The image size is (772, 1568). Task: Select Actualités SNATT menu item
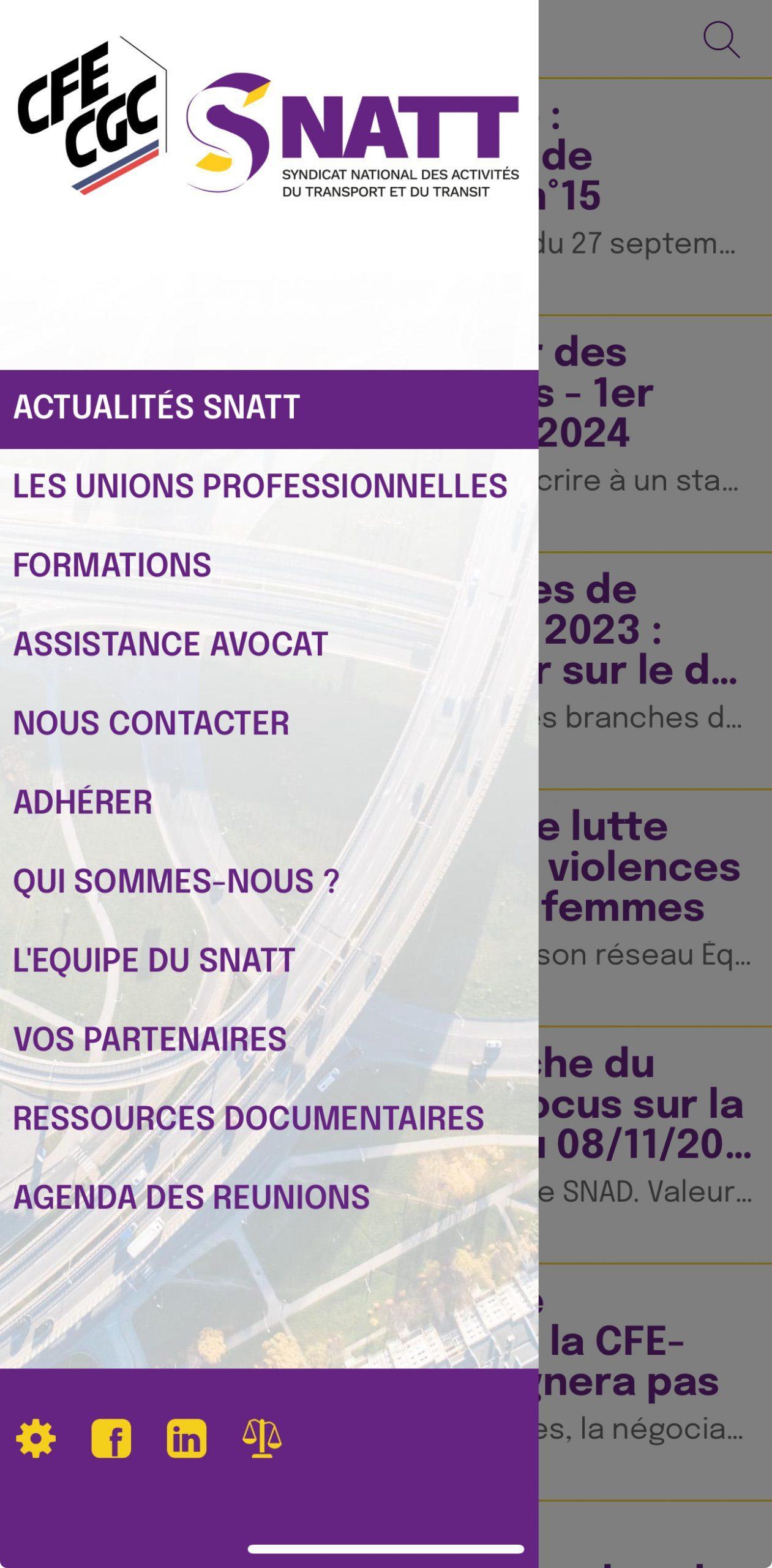269,409
